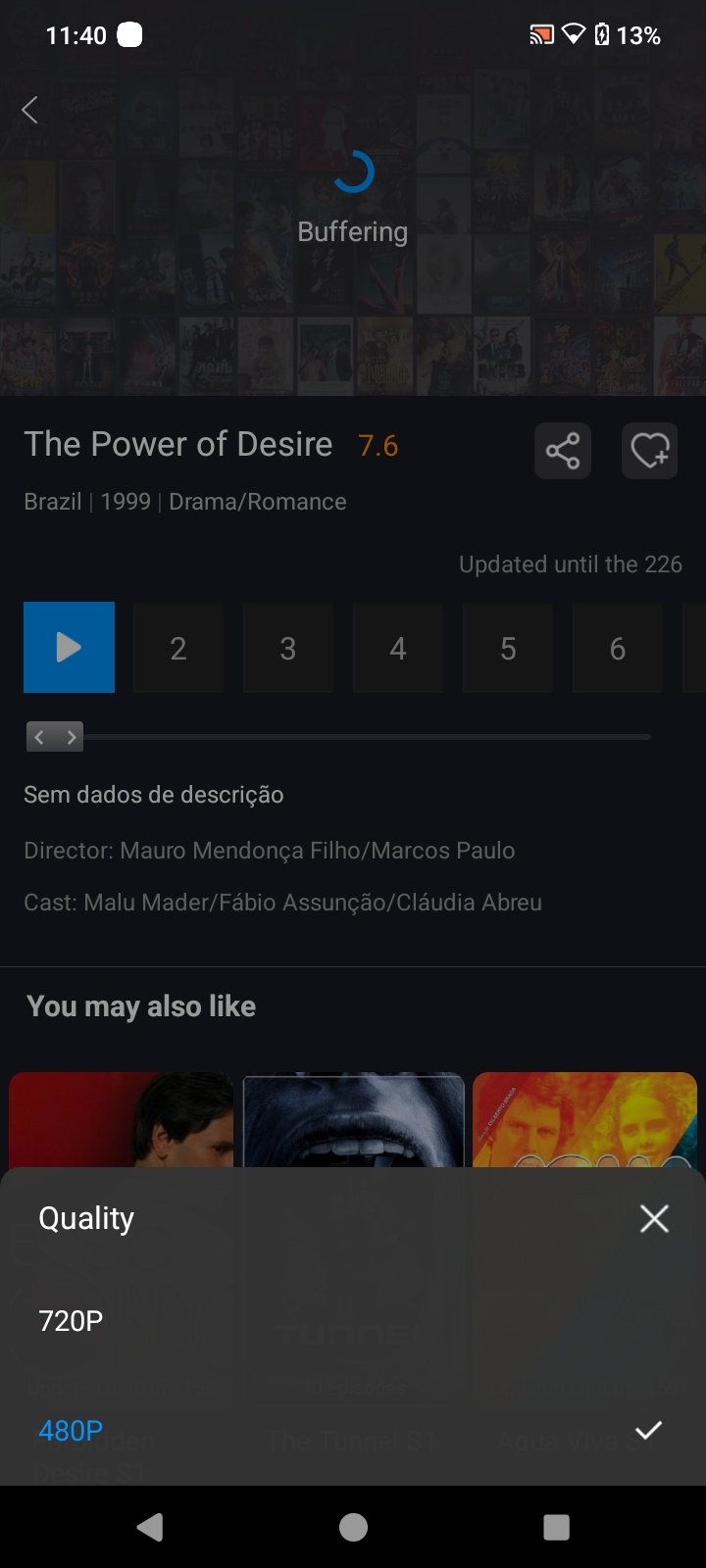Choose the 480P quality option
Image resolution: width=706 pixels, height=1568 pixels.
pyautogui.click(x=71, y=1430)
